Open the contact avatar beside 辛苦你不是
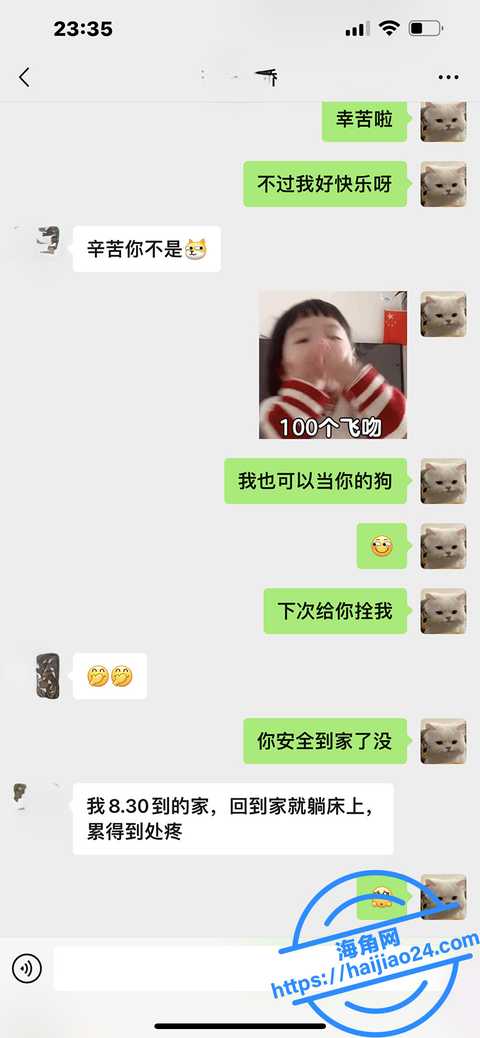The height and width of the screenshot is (1038, 480). click(x=48, y=240)
